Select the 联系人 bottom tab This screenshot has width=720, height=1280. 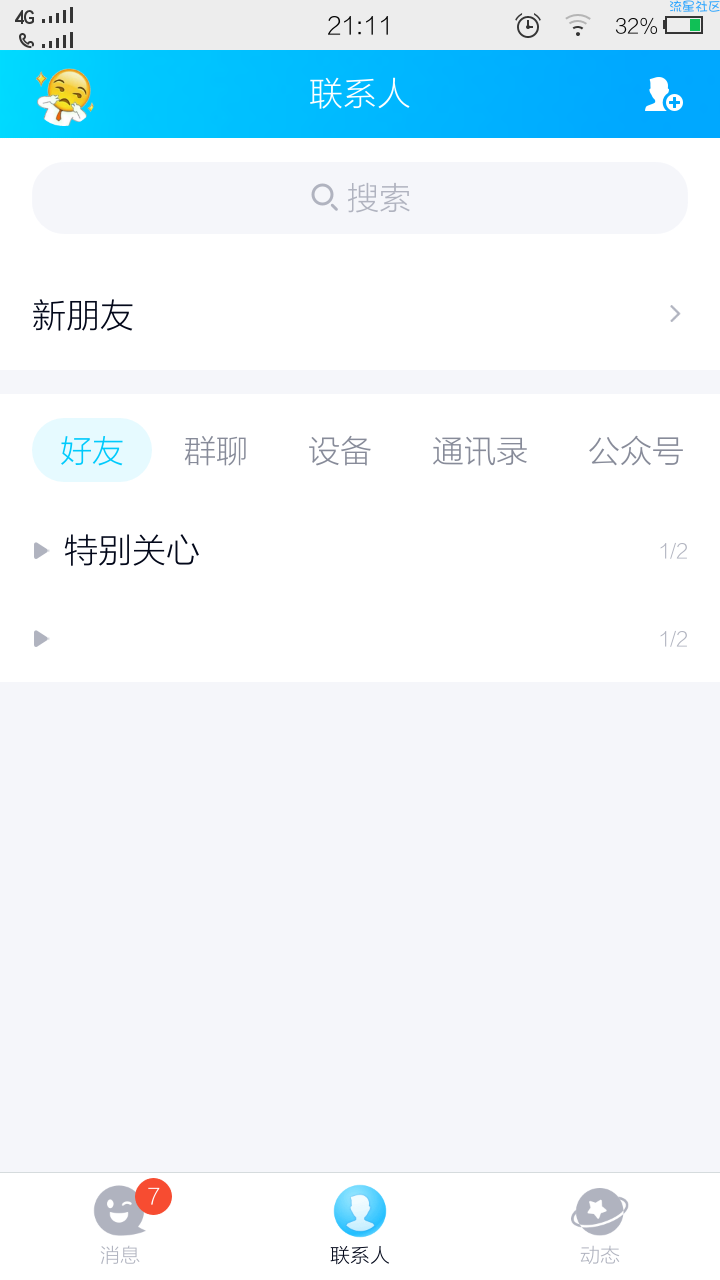(360, 1226)
